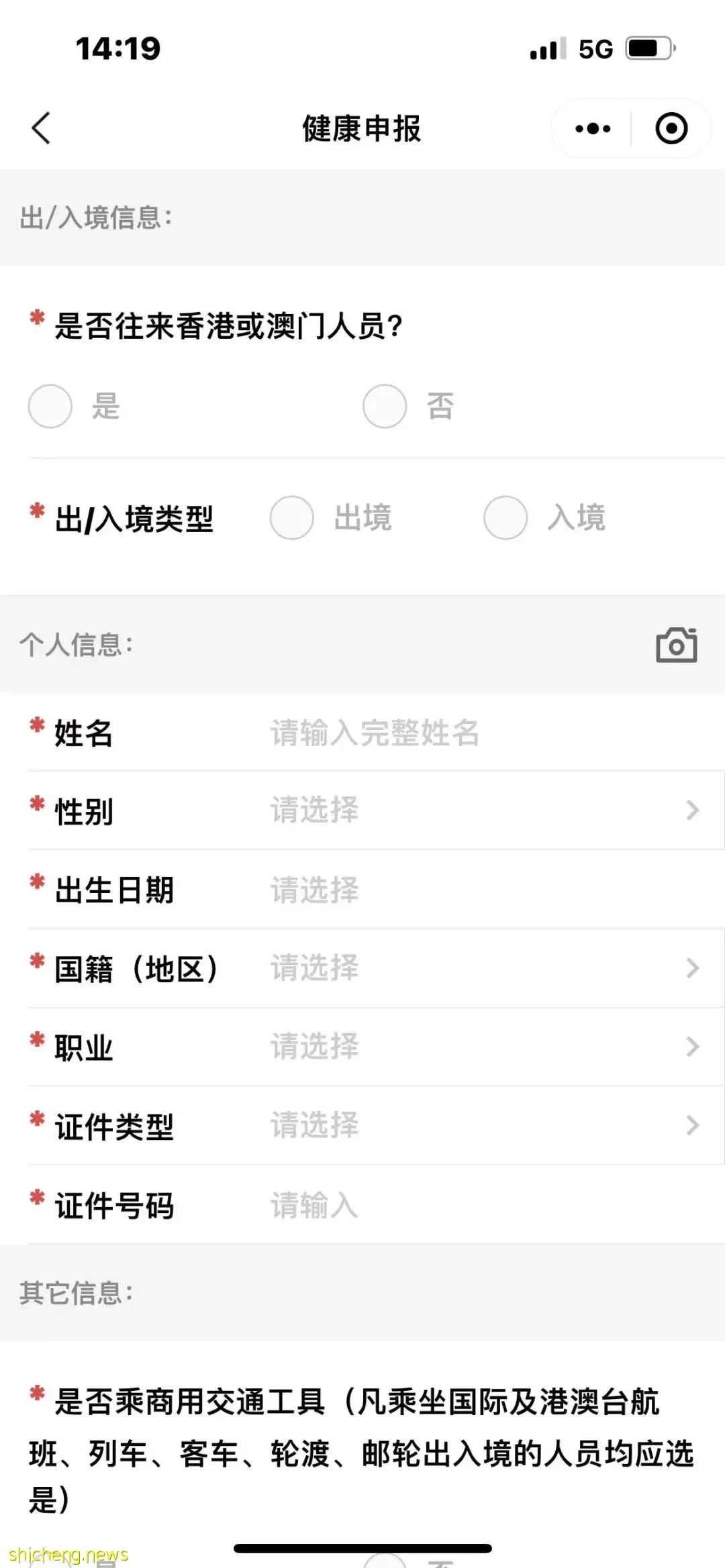Choose 出境 as 出/入境类型
Viewport: 725px width, 1568px height.
[292, 517]
